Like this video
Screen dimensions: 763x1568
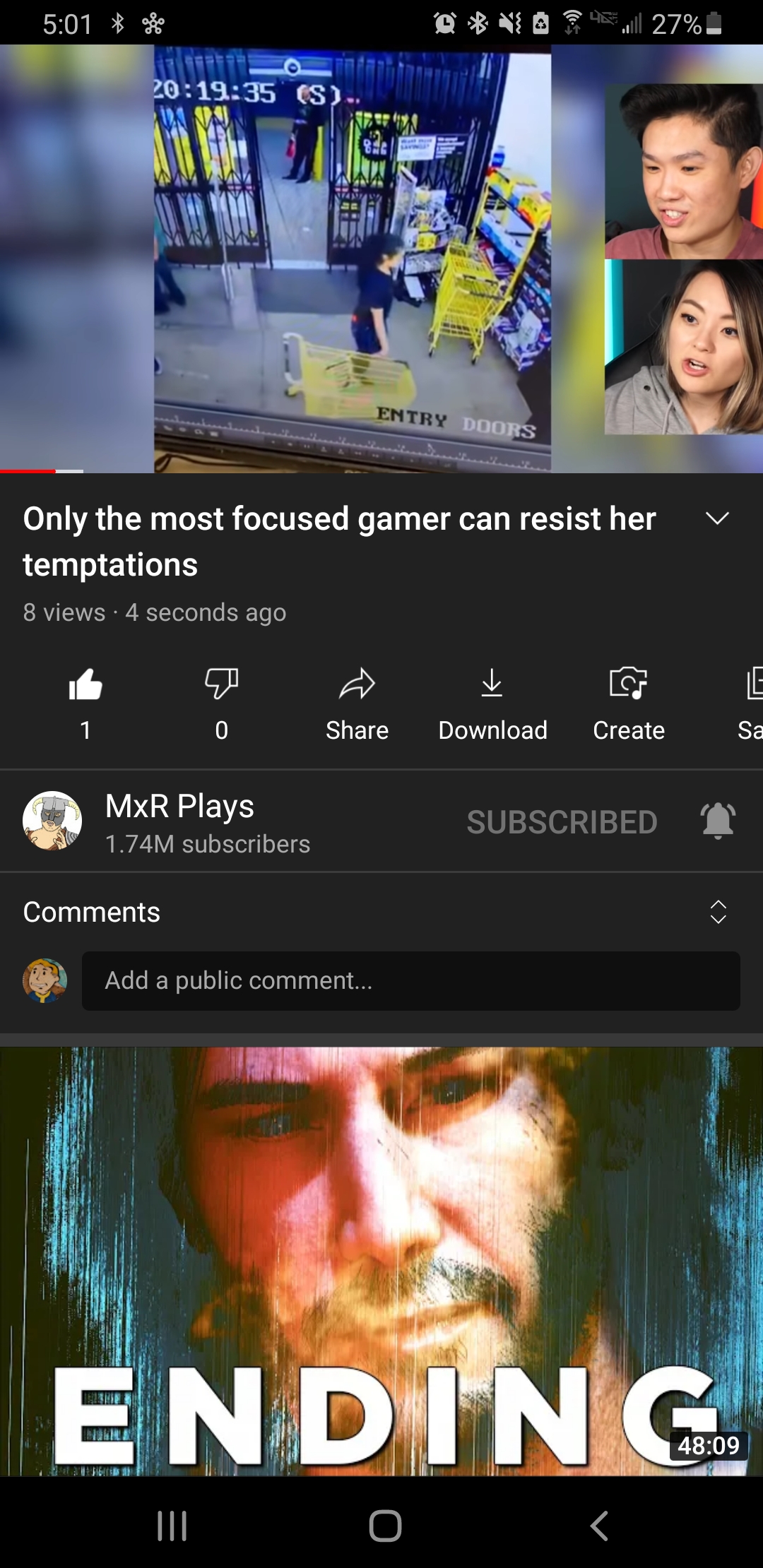click(x=85, y=685)
